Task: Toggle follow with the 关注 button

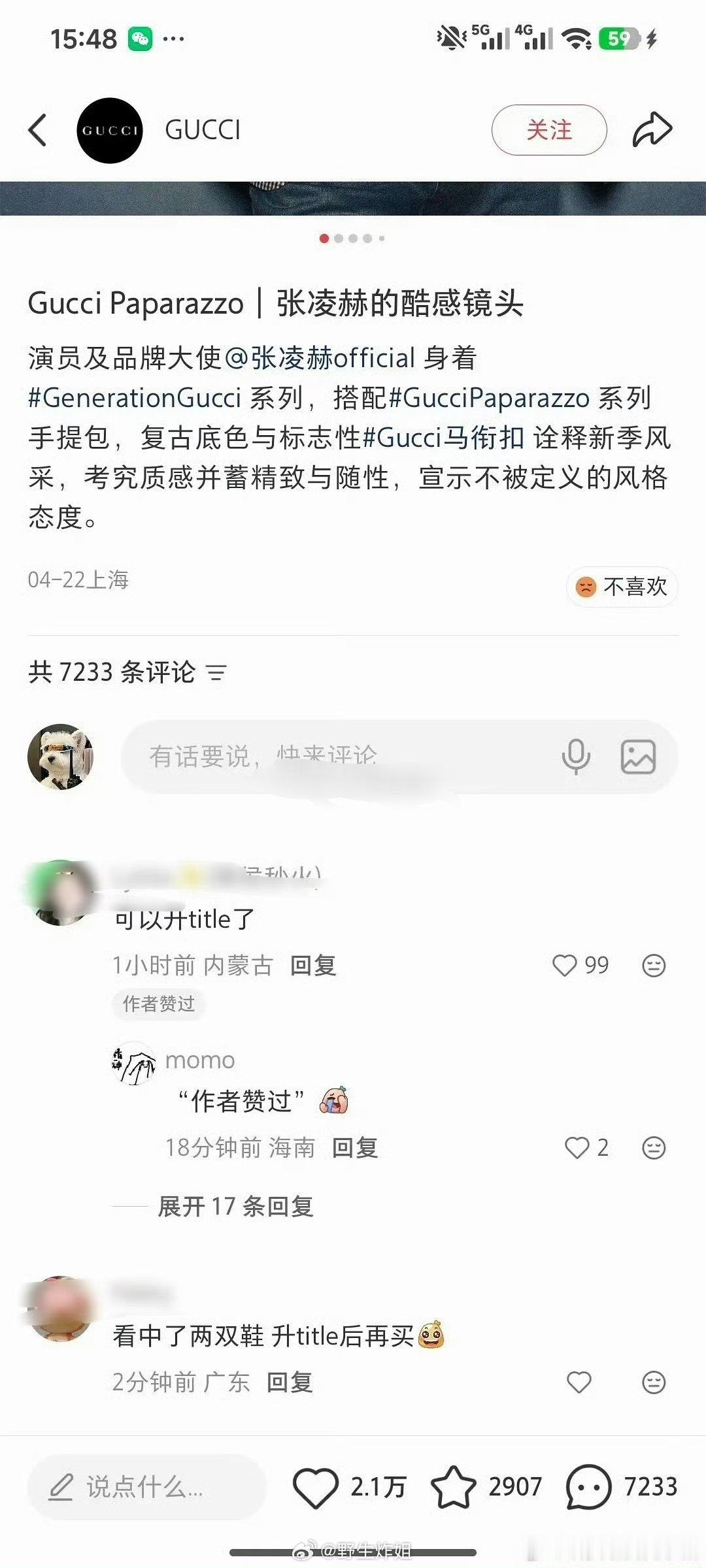Action: pos(549,129)
